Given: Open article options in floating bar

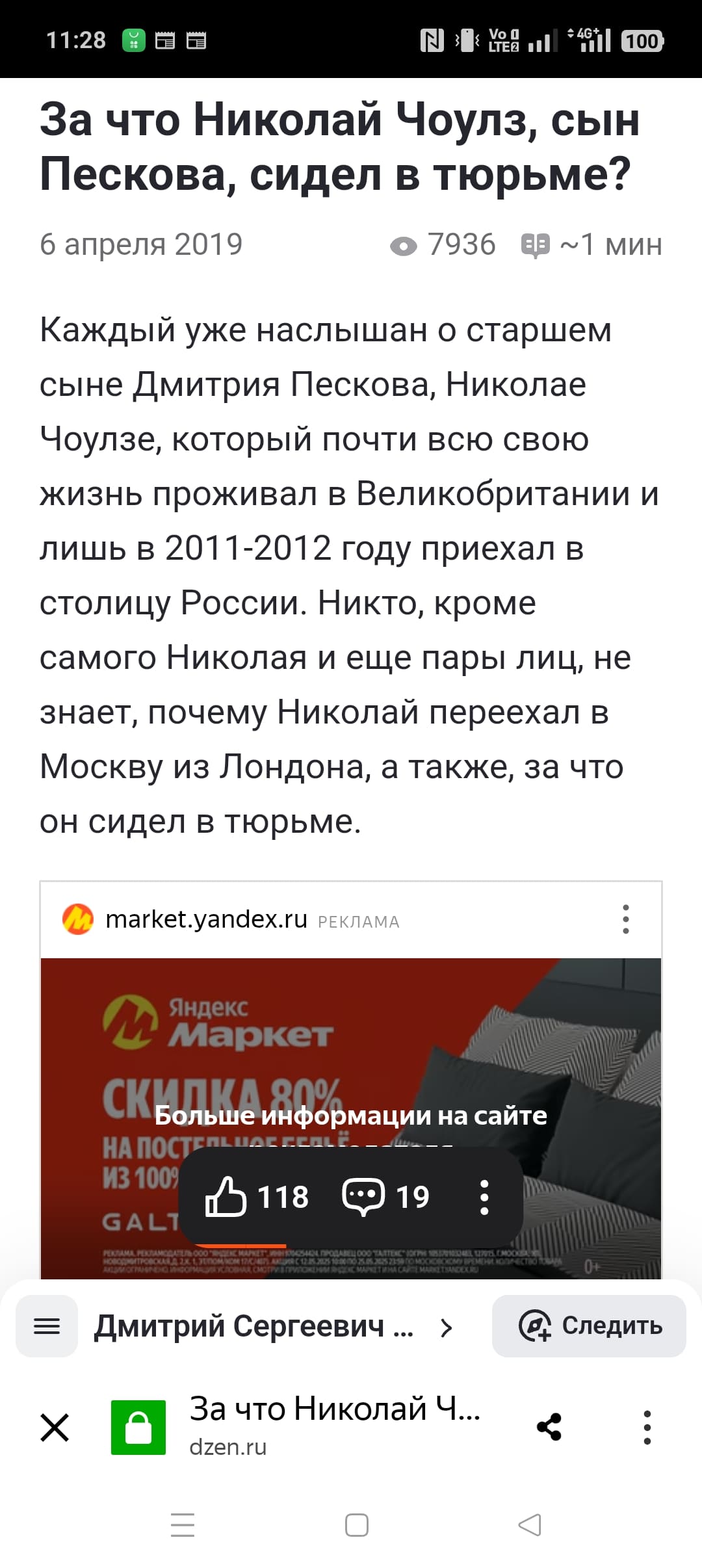Looking at the screenshot, I should click(x=484, y=1197).
